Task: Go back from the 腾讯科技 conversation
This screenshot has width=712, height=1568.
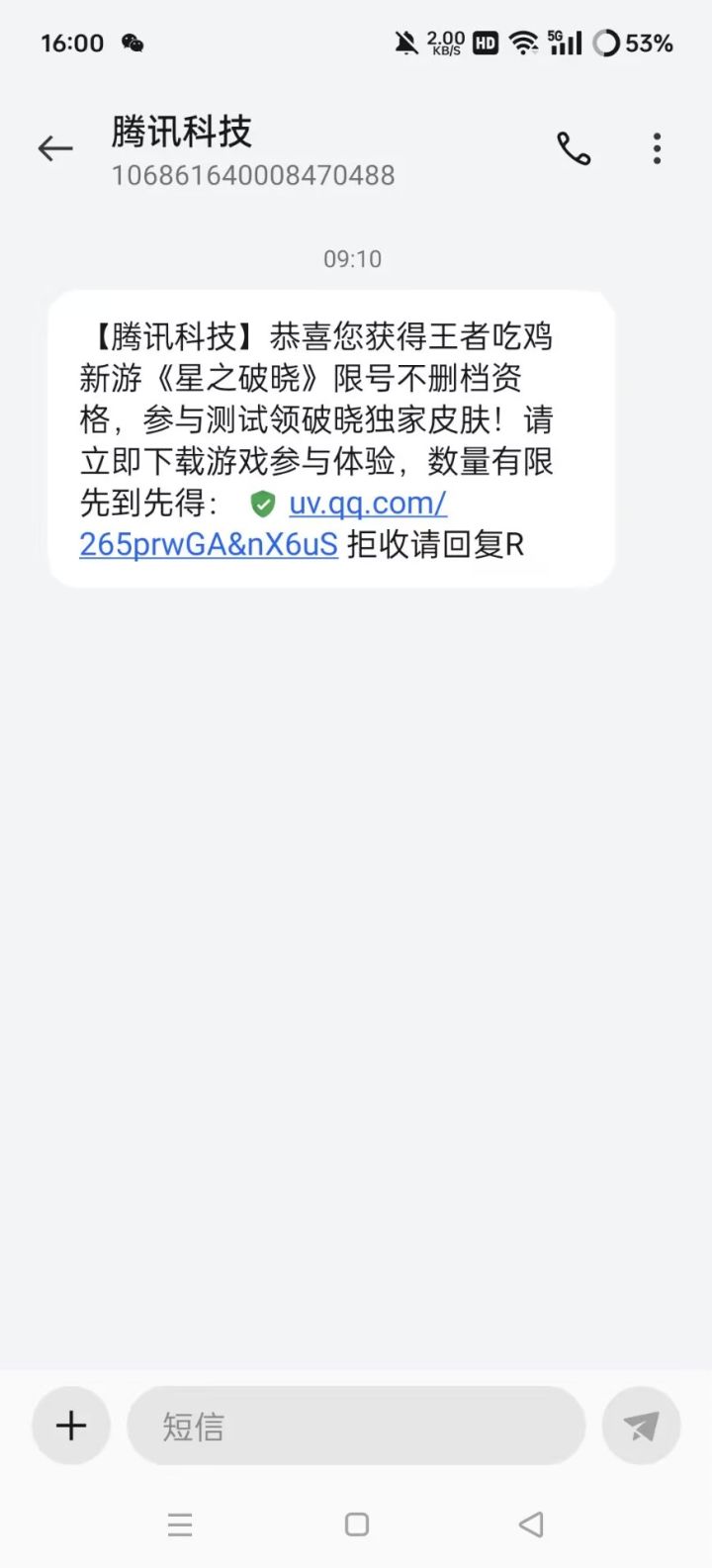Action: pos(55,148)
